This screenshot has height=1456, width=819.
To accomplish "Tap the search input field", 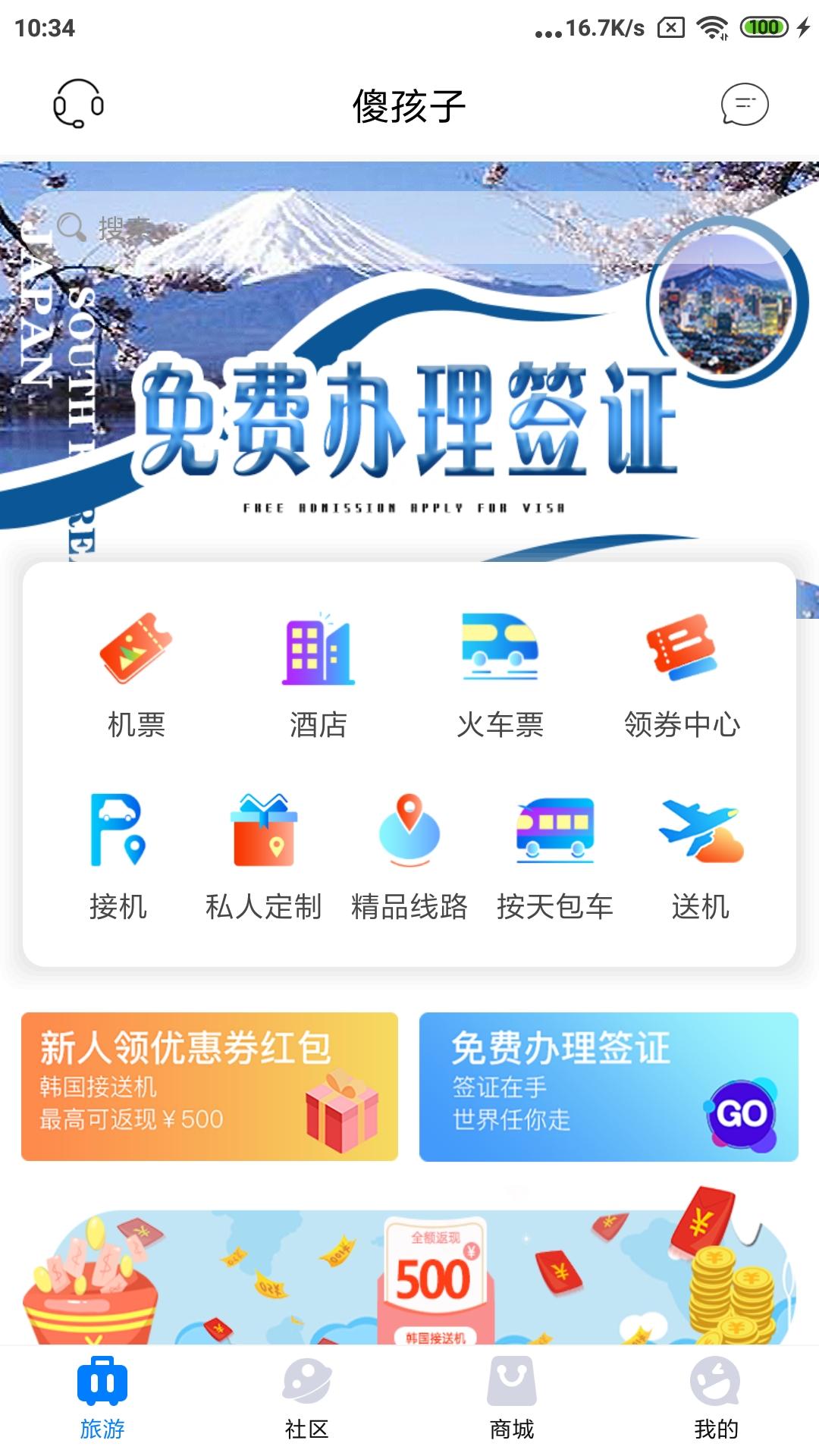I will (227, 224).
